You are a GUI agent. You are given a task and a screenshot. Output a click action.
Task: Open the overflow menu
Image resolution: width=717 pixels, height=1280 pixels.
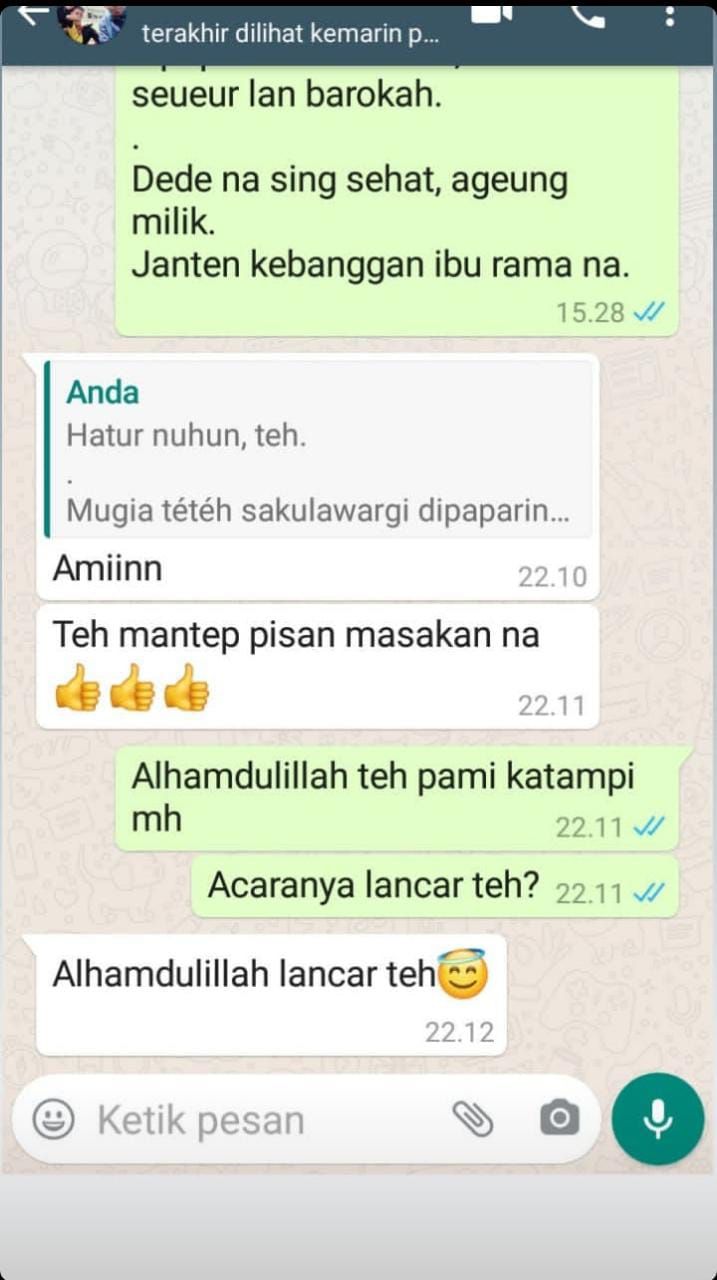point(670,16)
